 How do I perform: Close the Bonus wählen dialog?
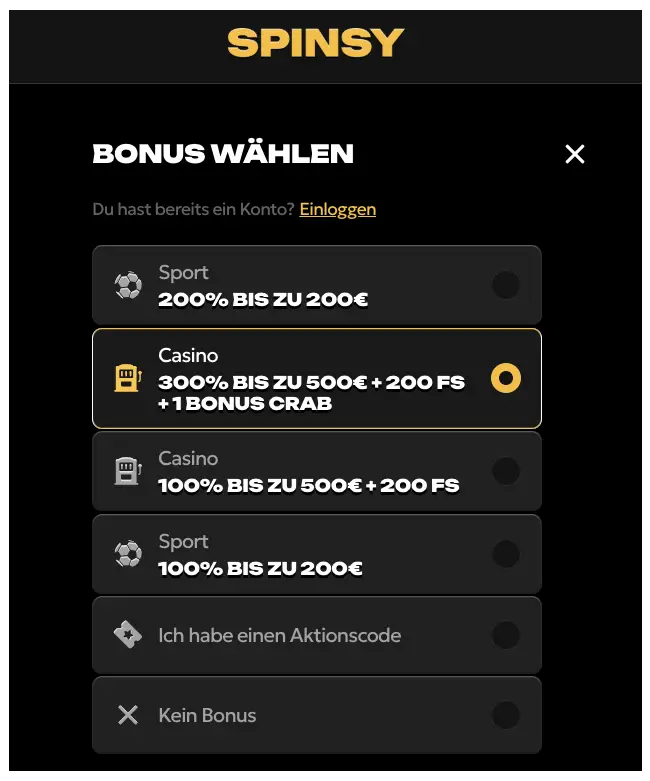pyautogui.click(x=575, y=154)
